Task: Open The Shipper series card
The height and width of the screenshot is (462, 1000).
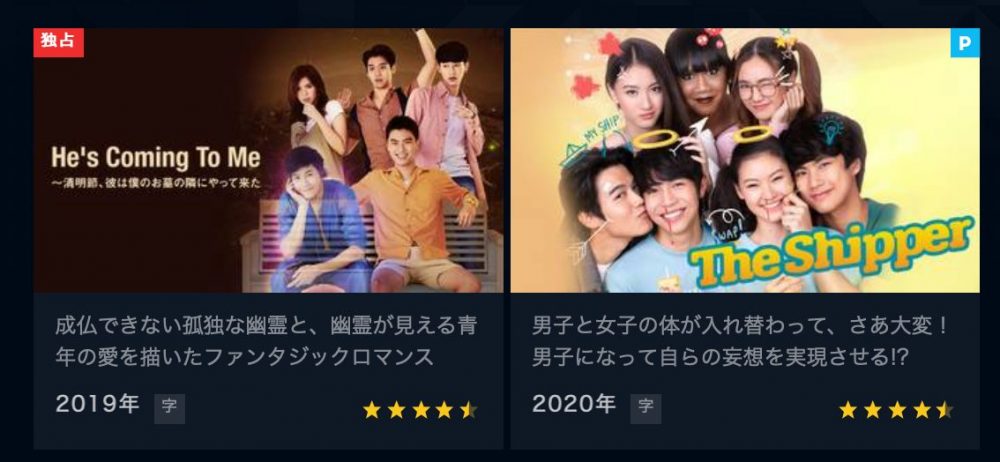Action: click(745, 160)
